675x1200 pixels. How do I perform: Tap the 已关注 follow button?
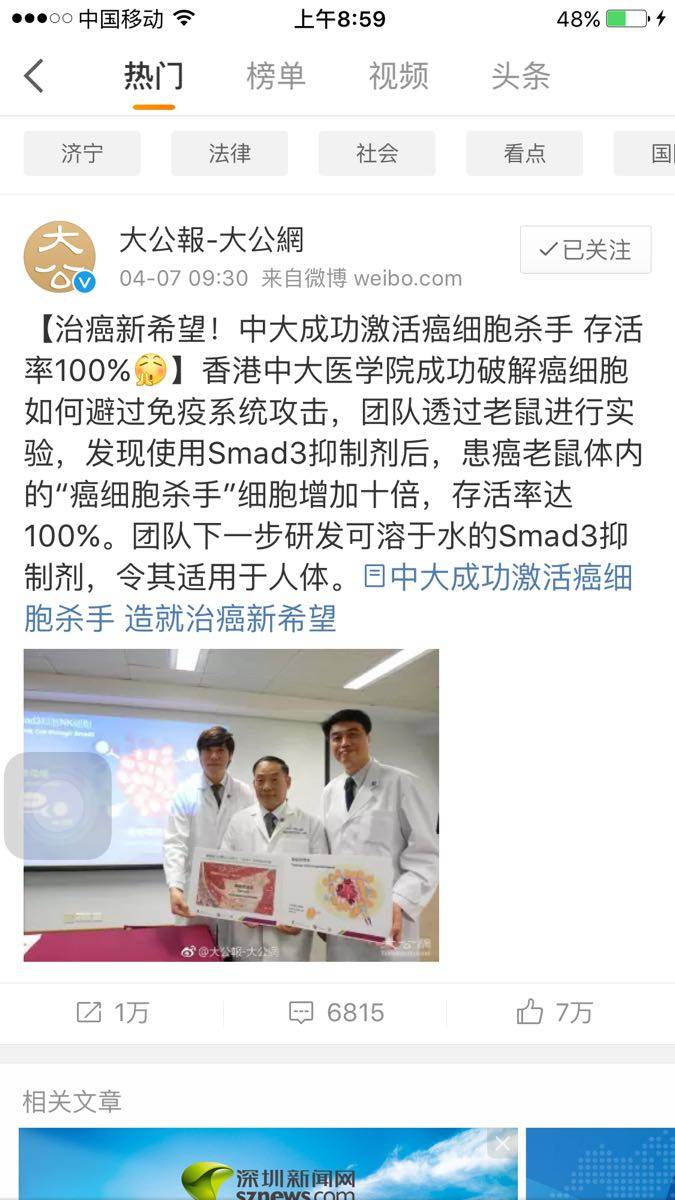pyautogui.click(x=585, y=250)
